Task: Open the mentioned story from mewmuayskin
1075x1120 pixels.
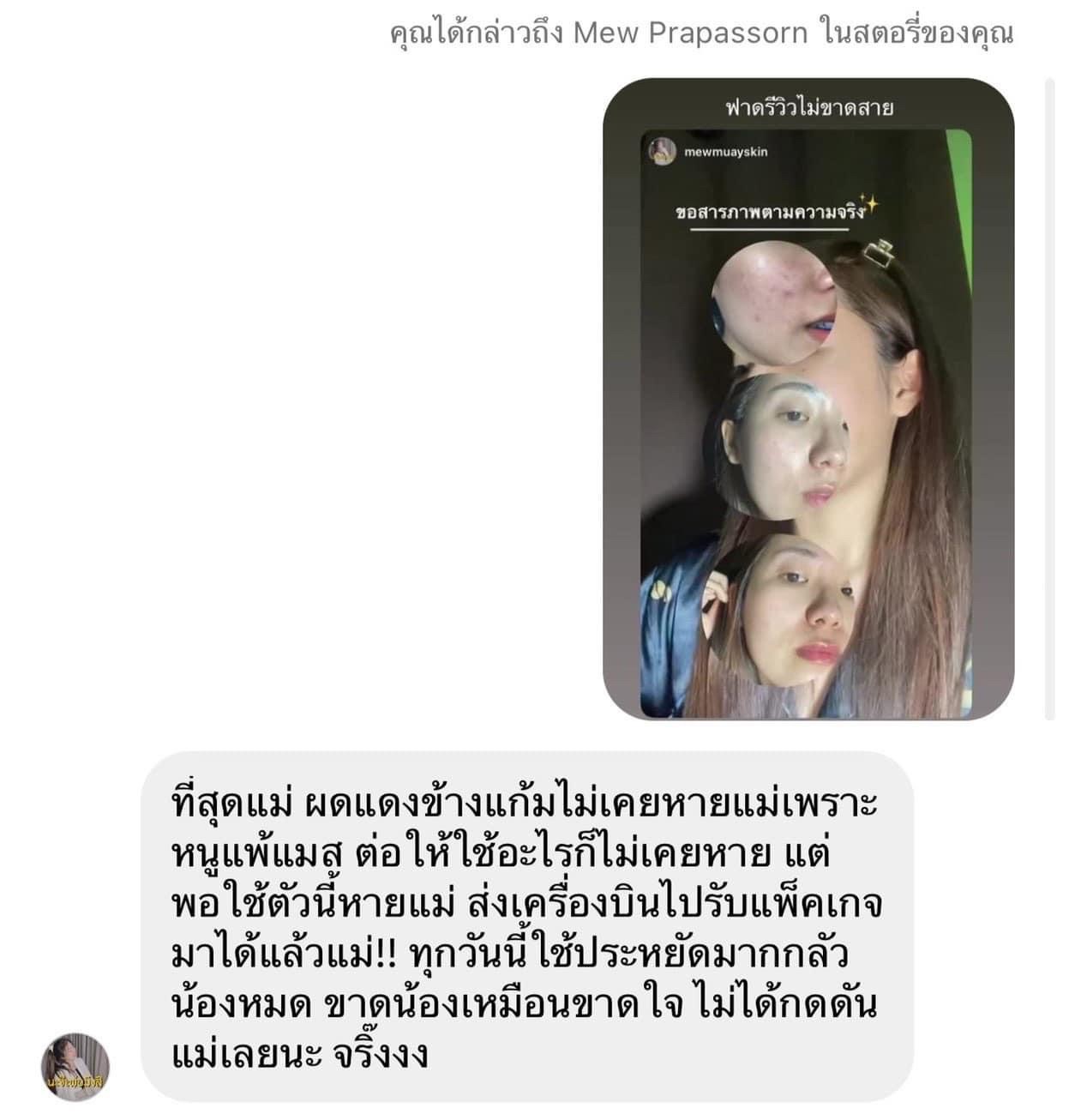Action: point(808,400)
